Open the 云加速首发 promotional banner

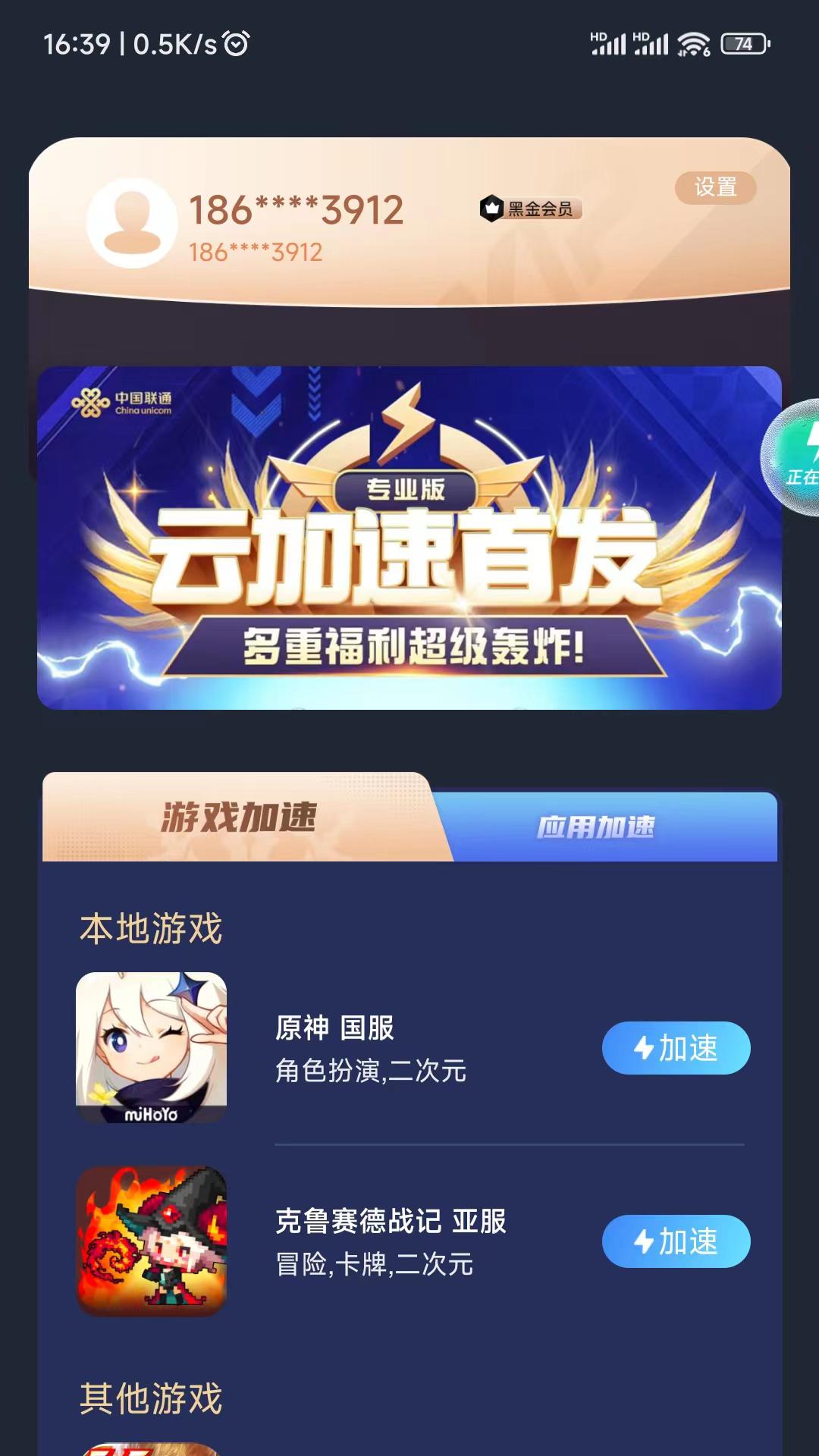409,538
